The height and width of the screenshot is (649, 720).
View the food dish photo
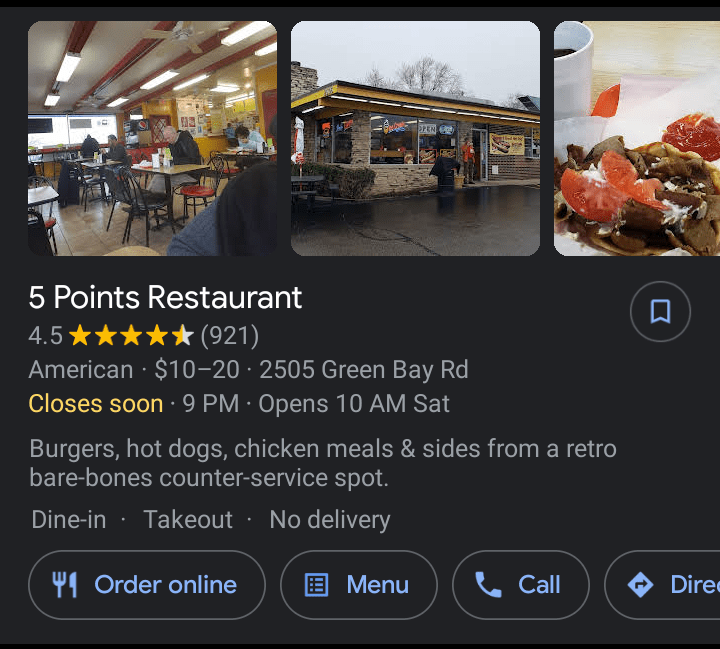(637, 138)
